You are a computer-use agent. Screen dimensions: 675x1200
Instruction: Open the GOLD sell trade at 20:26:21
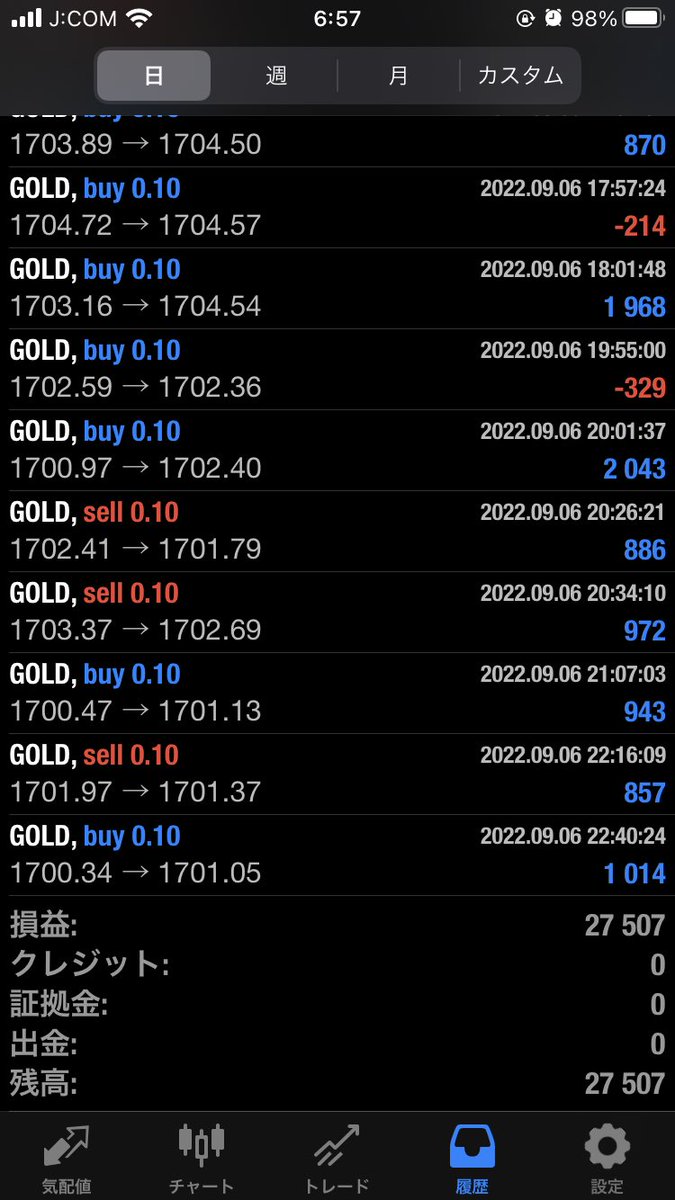coord(337,531)
